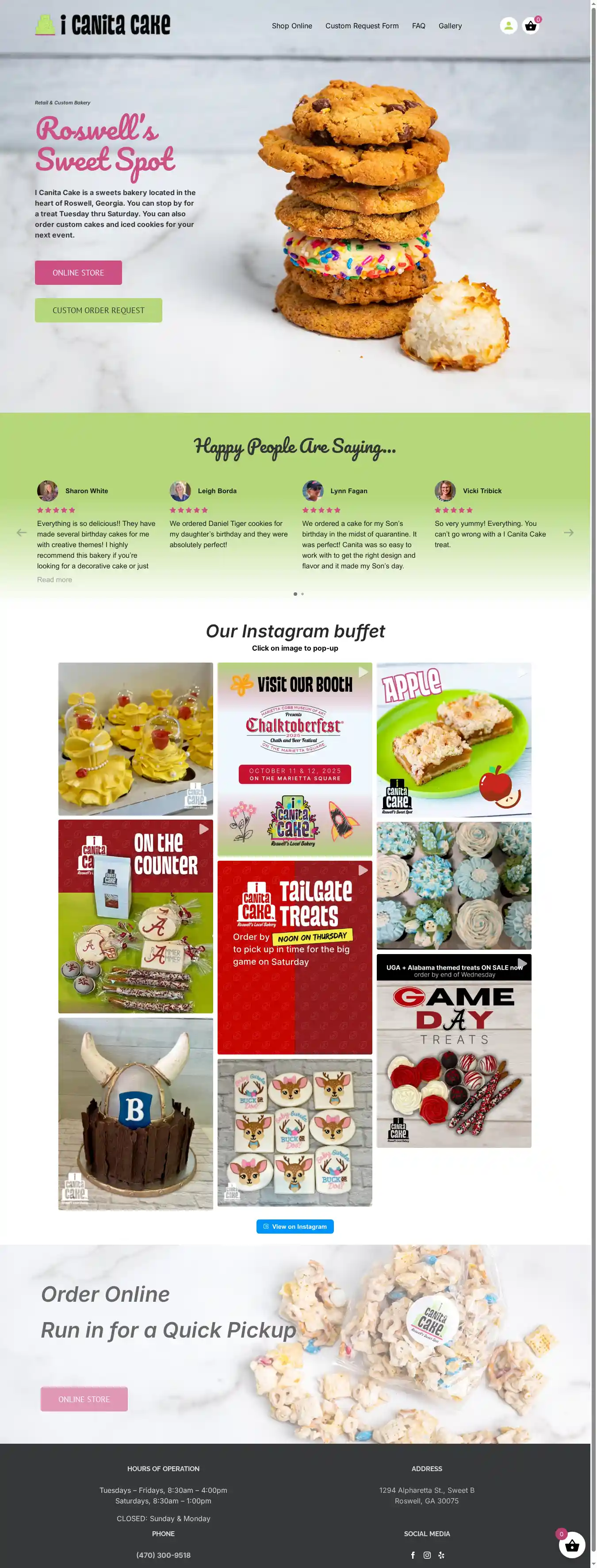The width and height of the screenshot is (597, 1568).
Task: Tap the View on Instagram button
Action: pyautogui.click(x=295, y=1227)
